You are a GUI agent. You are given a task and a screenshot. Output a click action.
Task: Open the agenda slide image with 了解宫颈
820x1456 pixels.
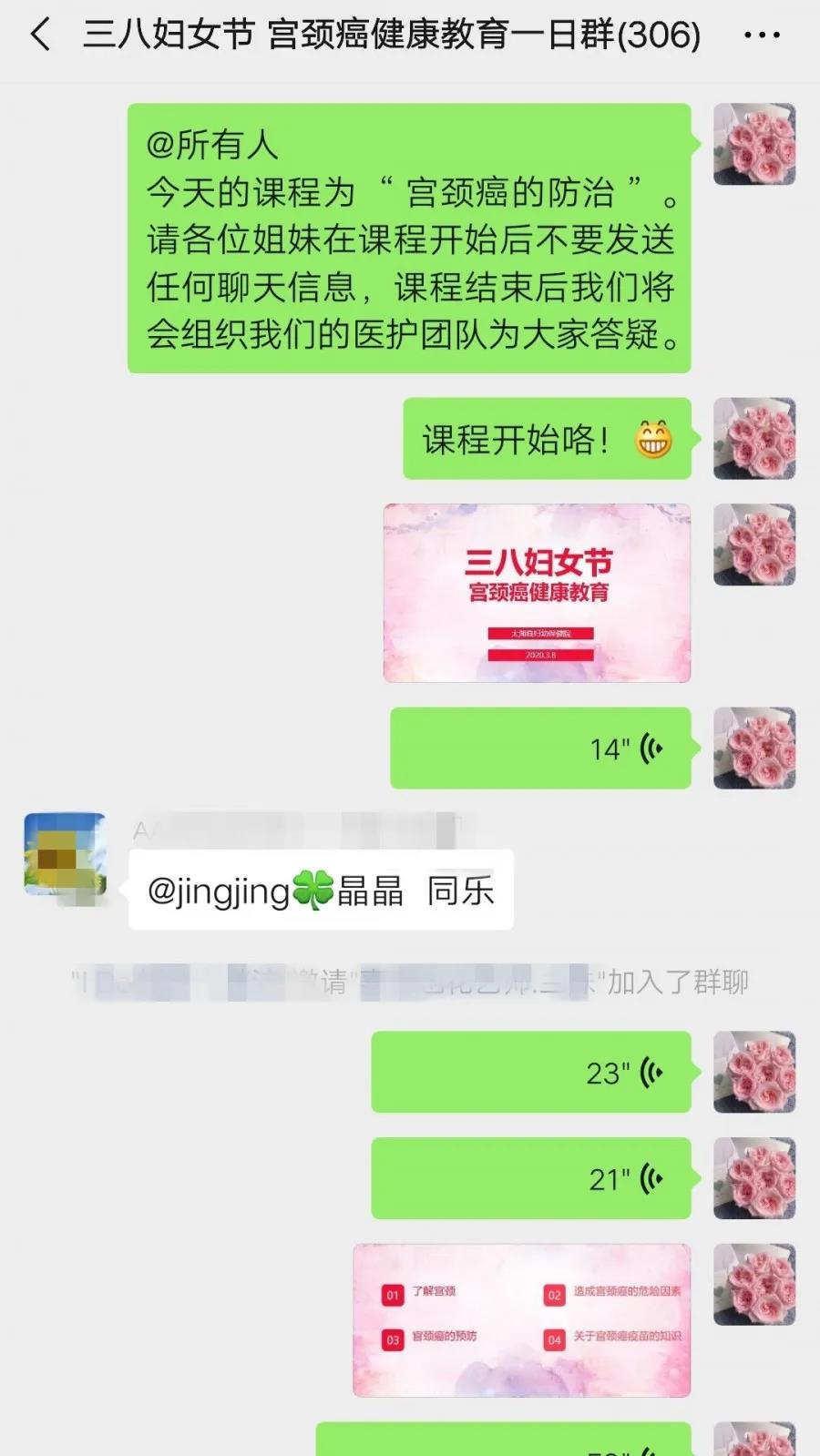(x=521, y=1319)
